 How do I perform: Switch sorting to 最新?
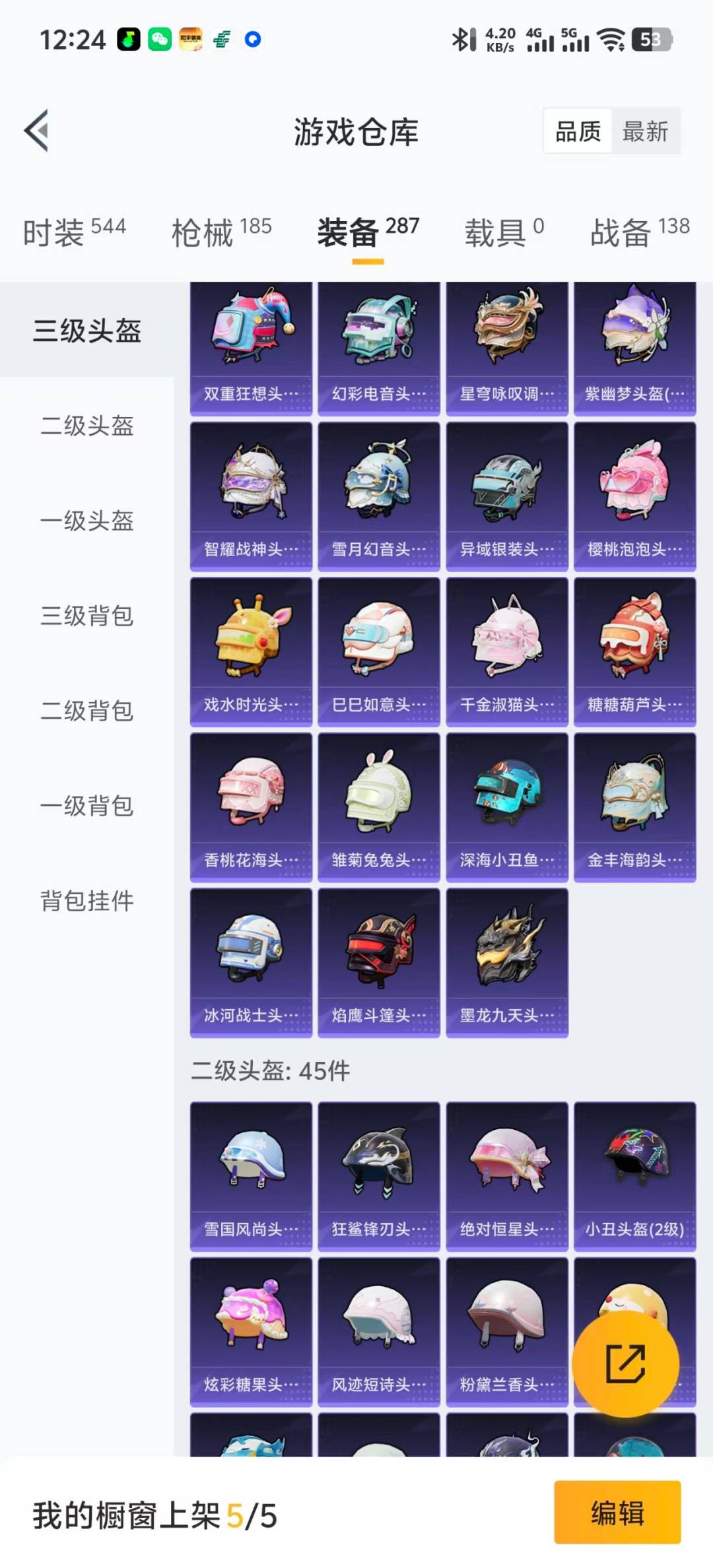pos(646,131)
